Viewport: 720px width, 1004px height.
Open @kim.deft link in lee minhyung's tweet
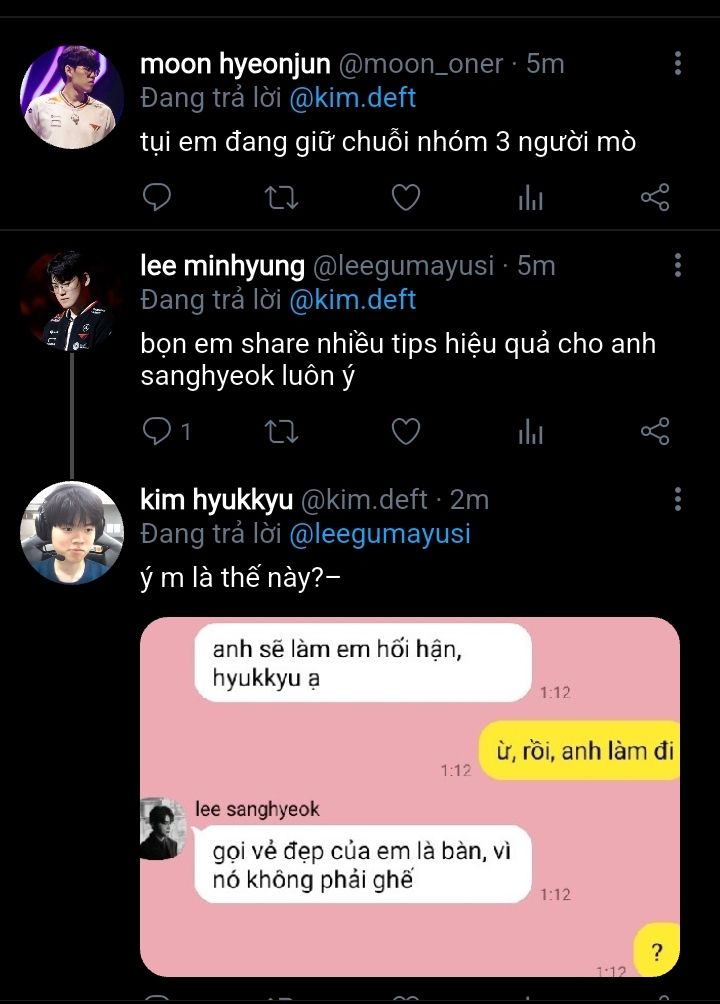click(352, 300)
